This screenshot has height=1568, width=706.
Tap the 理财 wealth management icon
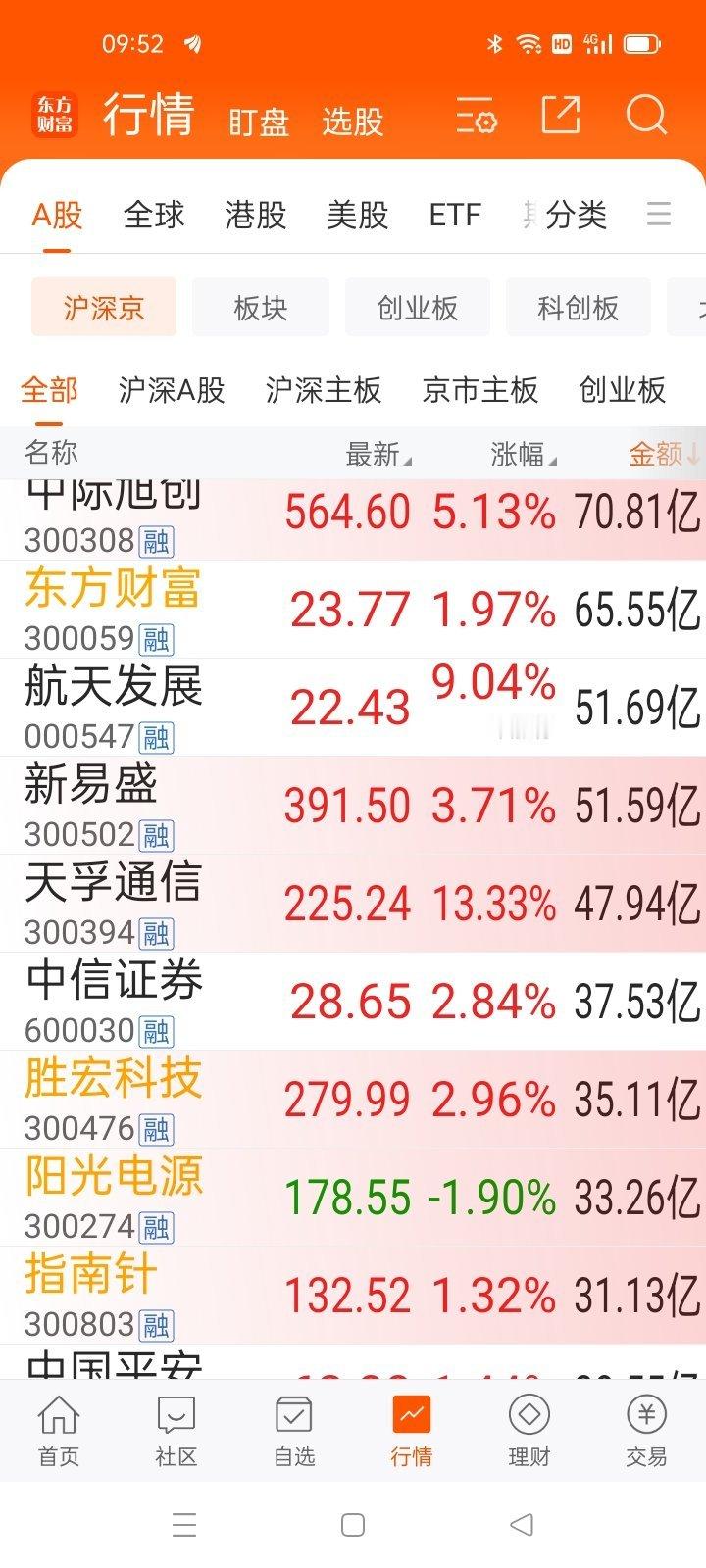529,1416
